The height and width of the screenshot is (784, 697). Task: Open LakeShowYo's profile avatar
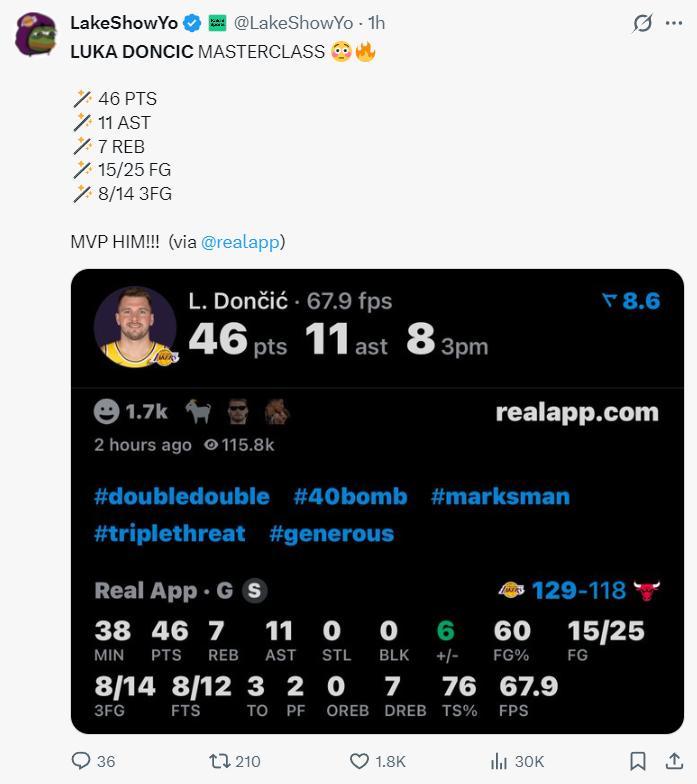pyautogui.click(x=35, y=34)
